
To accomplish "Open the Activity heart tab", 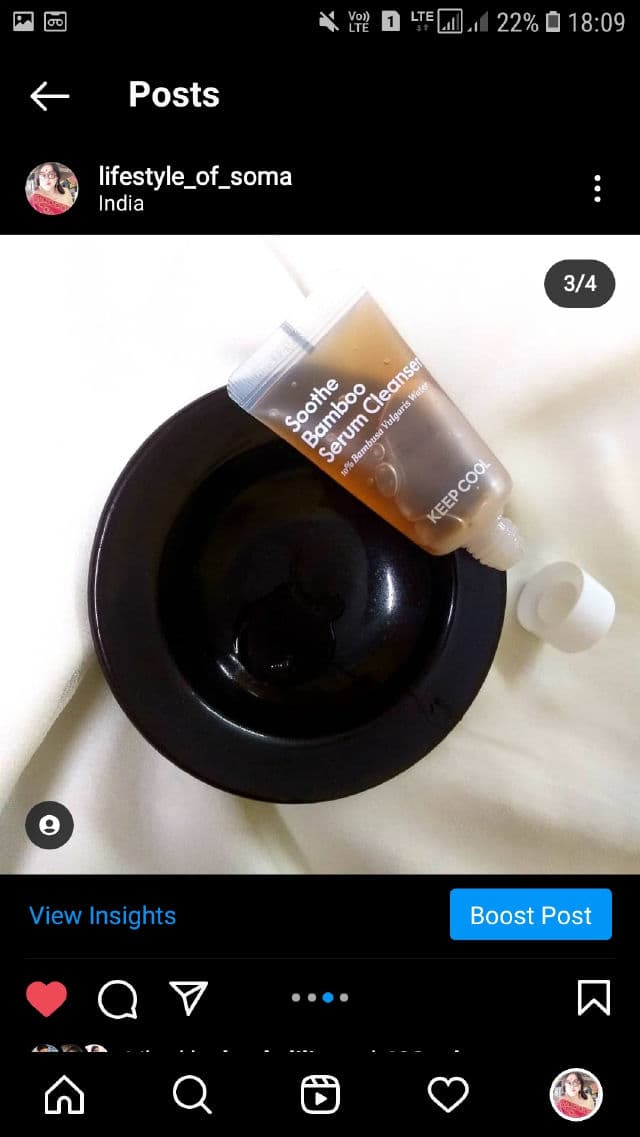I will pos(448,1095).
